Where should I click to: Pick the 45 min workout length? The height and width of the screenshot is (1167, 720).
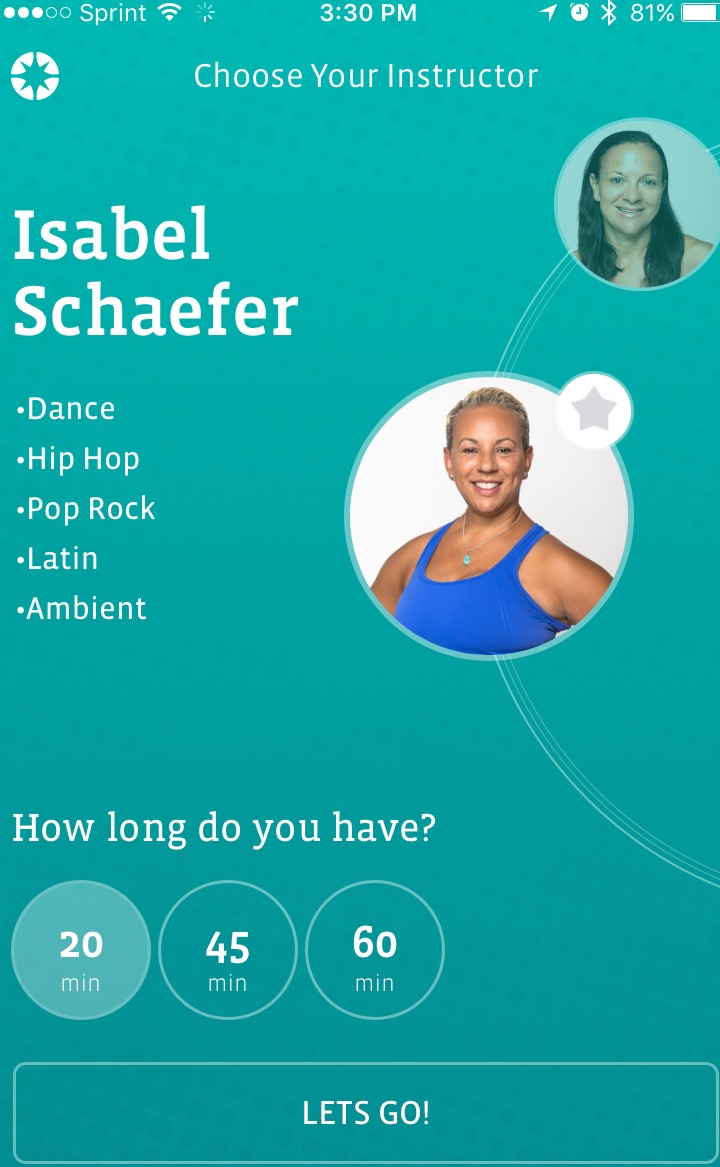[228, 950]
